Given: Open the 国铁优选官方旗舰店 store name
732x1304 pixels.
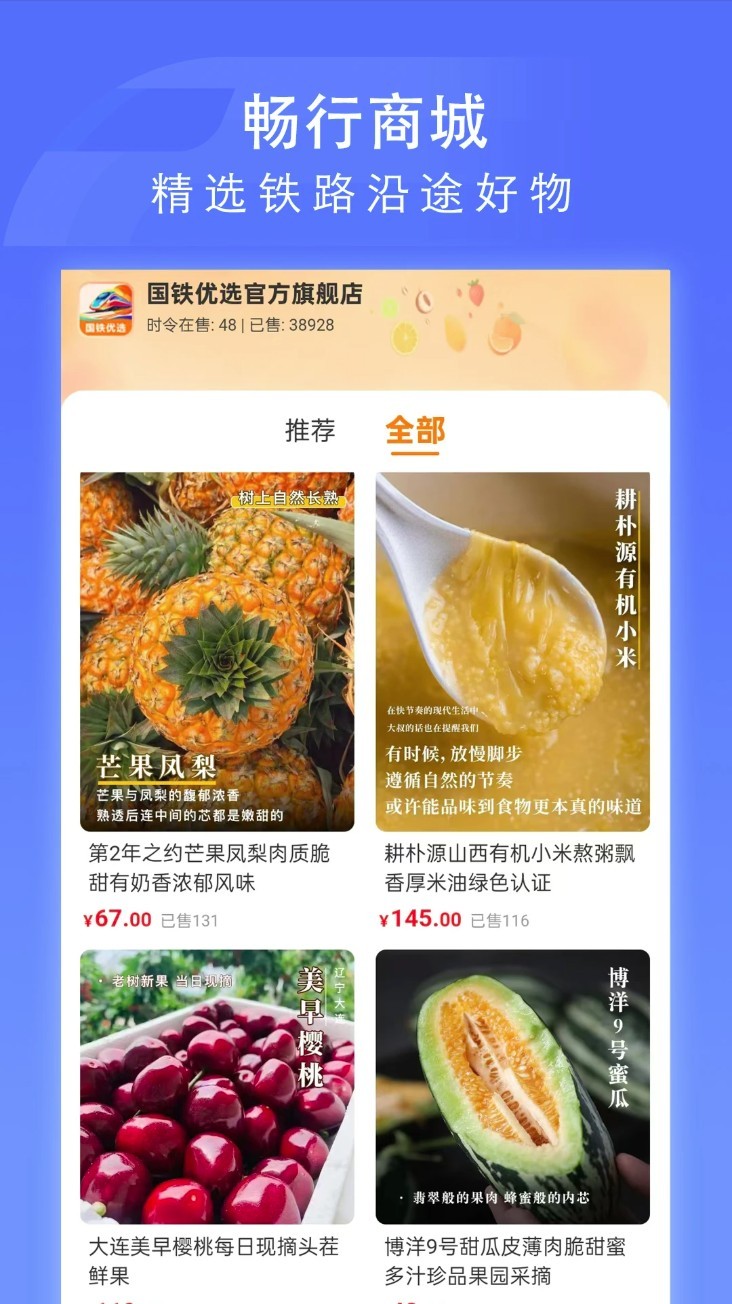Looking at the screenshot, I should tap(253, 295).
